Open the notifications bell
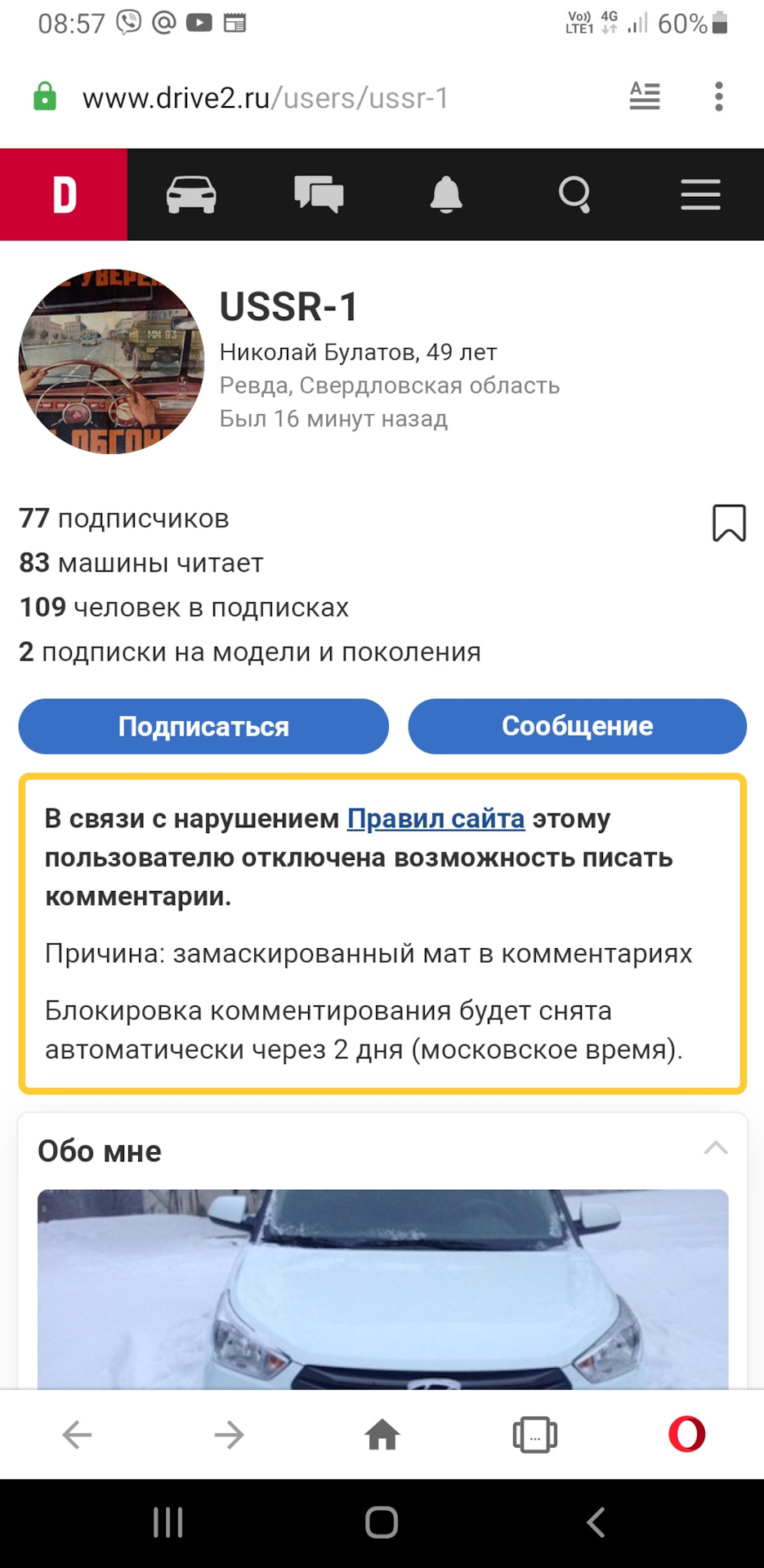Screen dimensions: 764x1568 (x=446, y=195)
